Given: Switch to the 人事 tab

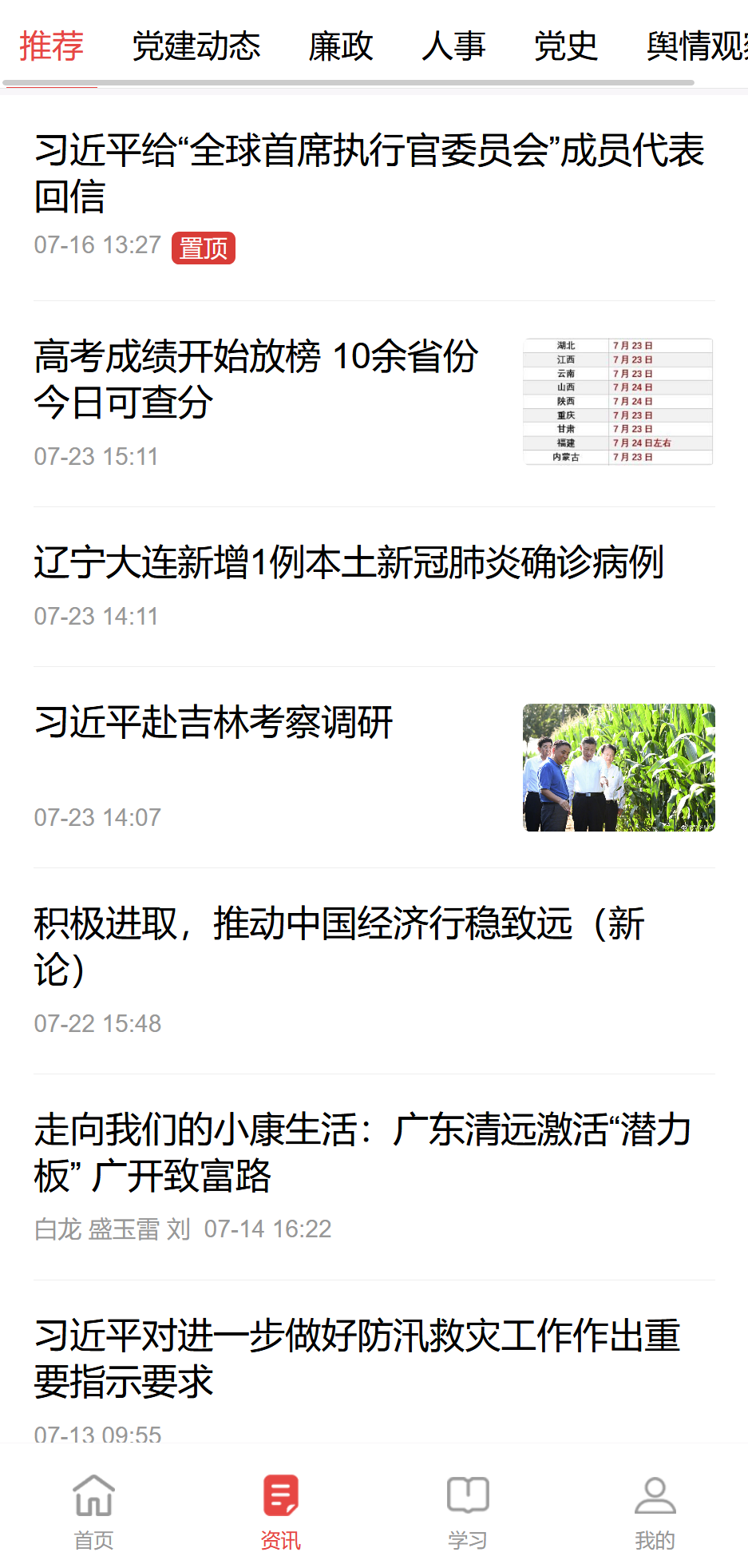Looking at the screenshot, I should point(453,46).
